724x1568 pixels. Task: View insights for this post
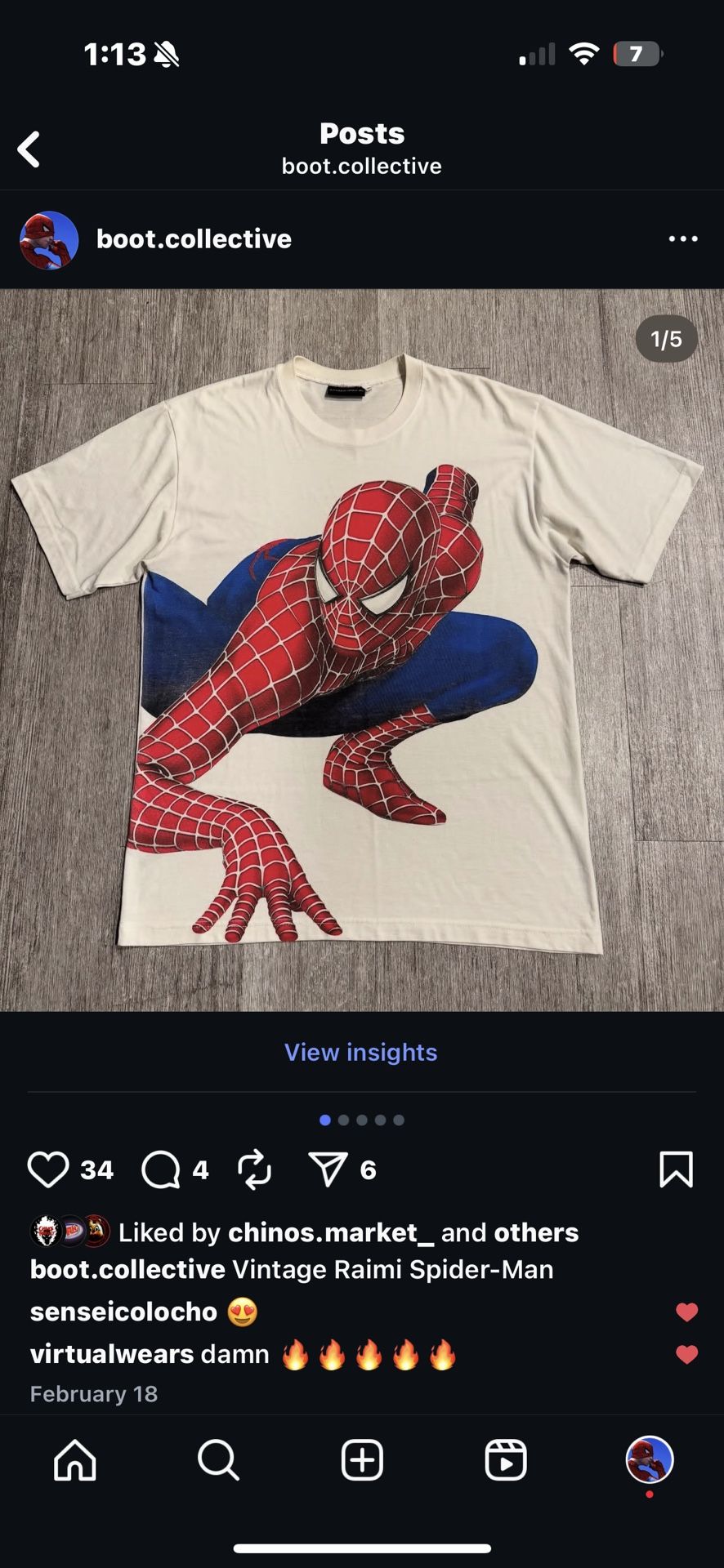click(360, 1052)
